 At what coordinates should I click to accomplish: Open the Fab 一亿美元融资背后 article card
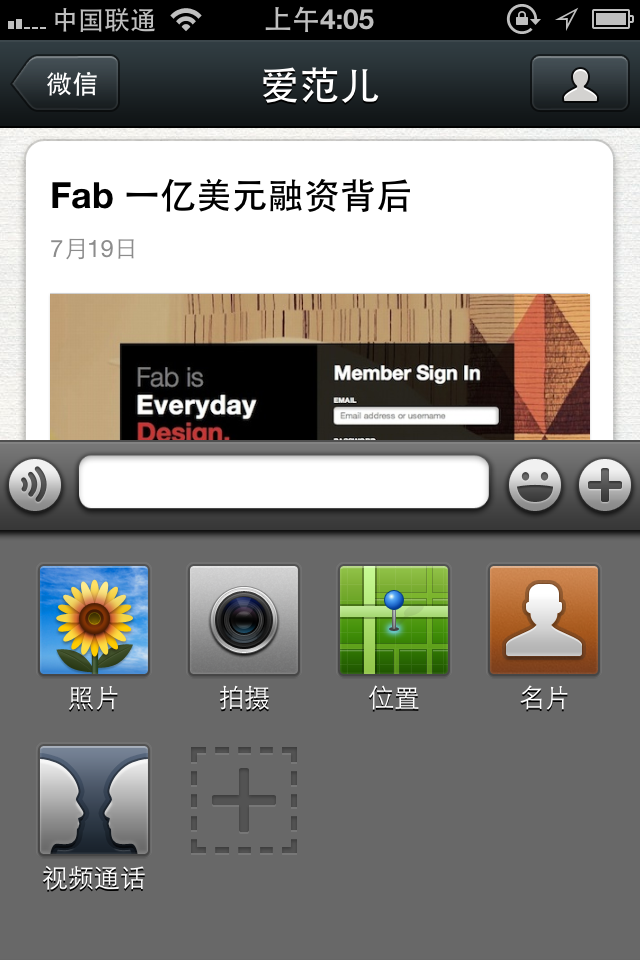[x=320, y=290]
